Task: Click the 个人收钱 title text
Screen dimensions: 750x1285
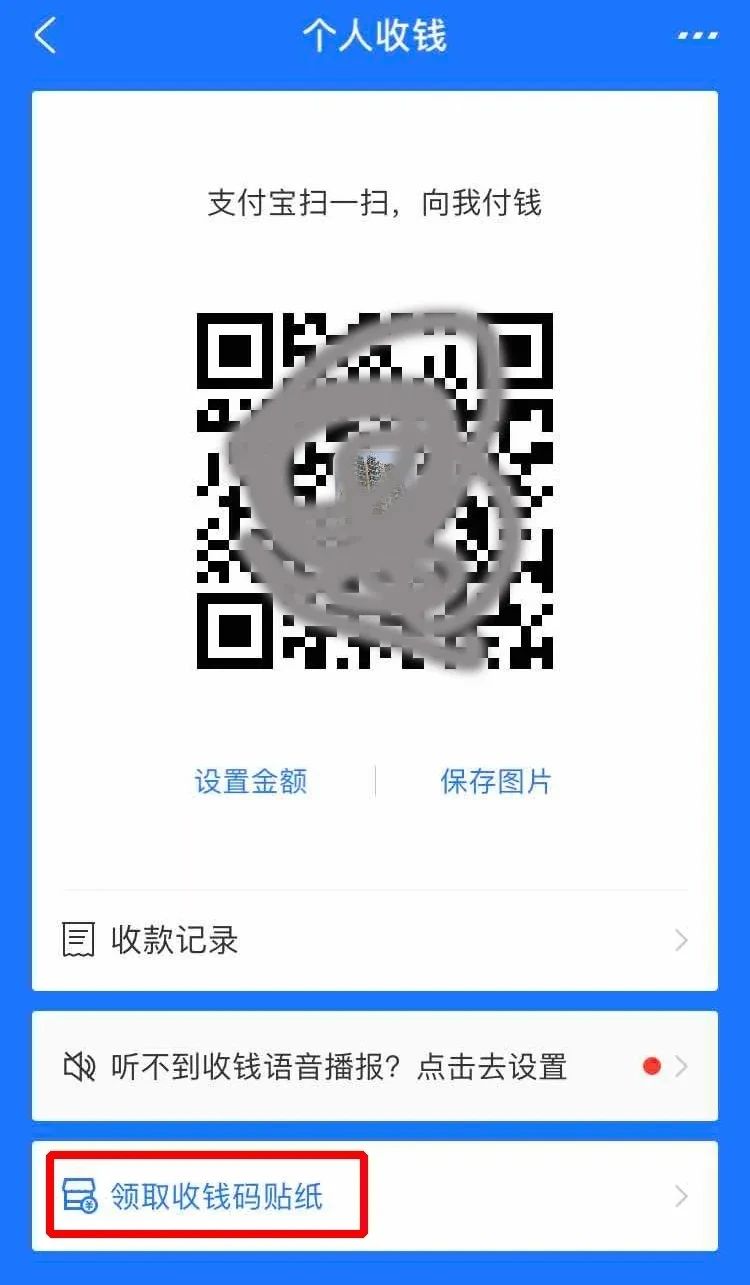Action: pyautogui.click(x=375, y=35)
